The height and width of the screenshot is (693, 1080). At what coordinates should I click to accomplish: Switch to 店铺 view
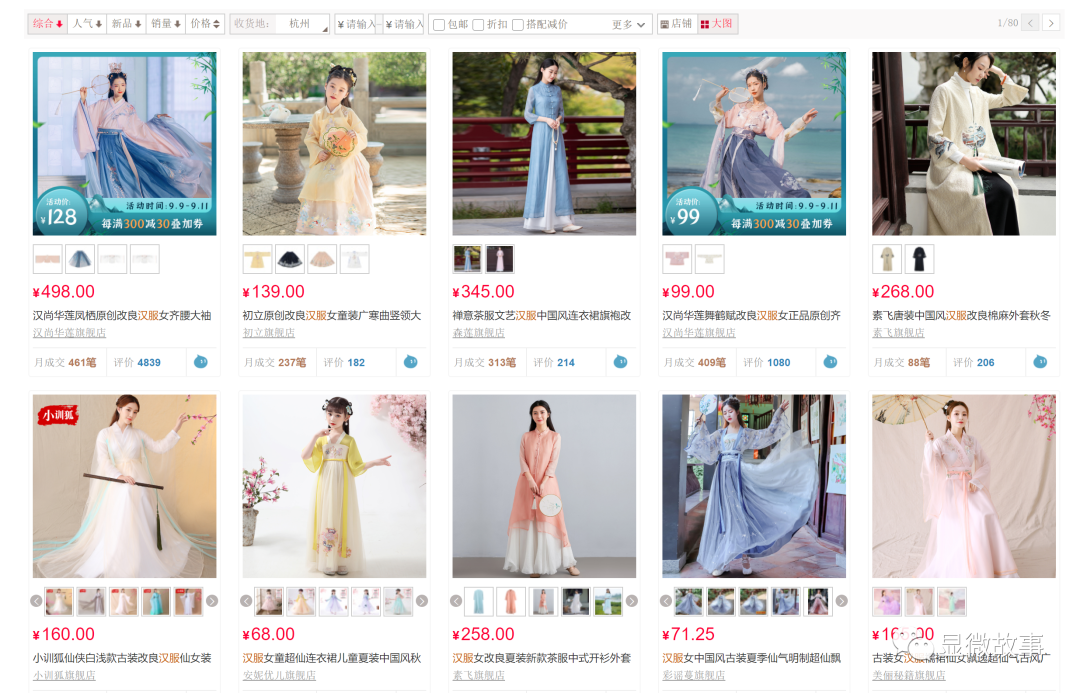click(x=676, y=23)
